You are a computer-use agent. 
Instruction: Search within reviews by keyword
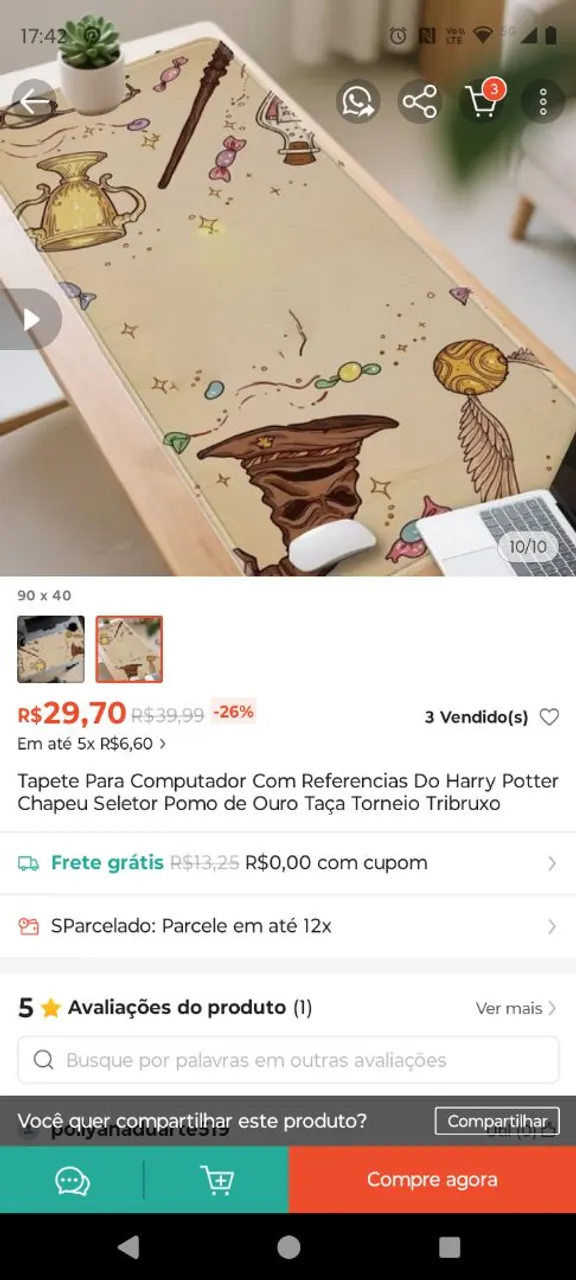288,1060
